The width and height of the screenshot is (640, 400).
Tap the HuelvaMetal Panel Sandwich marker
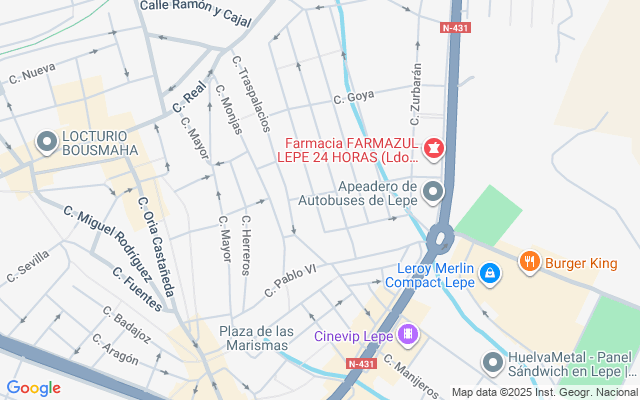tap(493, 363)
